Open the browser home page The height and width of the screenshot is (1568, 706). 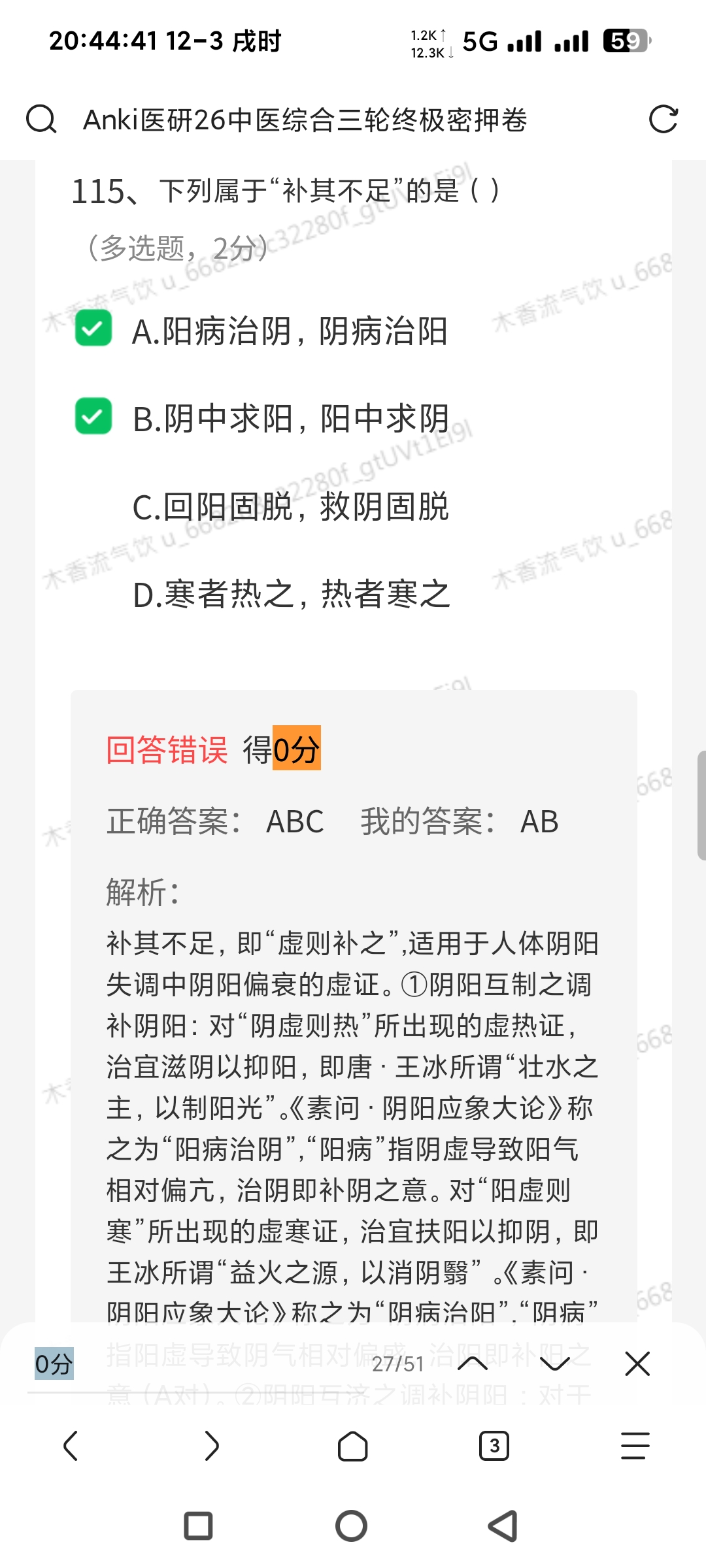point(352,1446)
